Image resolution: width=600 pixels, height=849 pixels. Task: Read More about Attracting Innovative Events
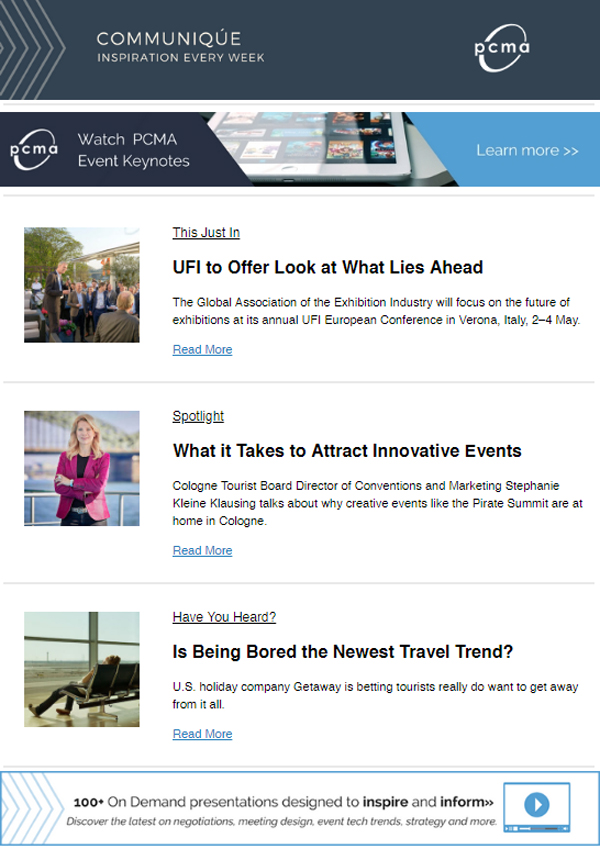coord(202,551)
